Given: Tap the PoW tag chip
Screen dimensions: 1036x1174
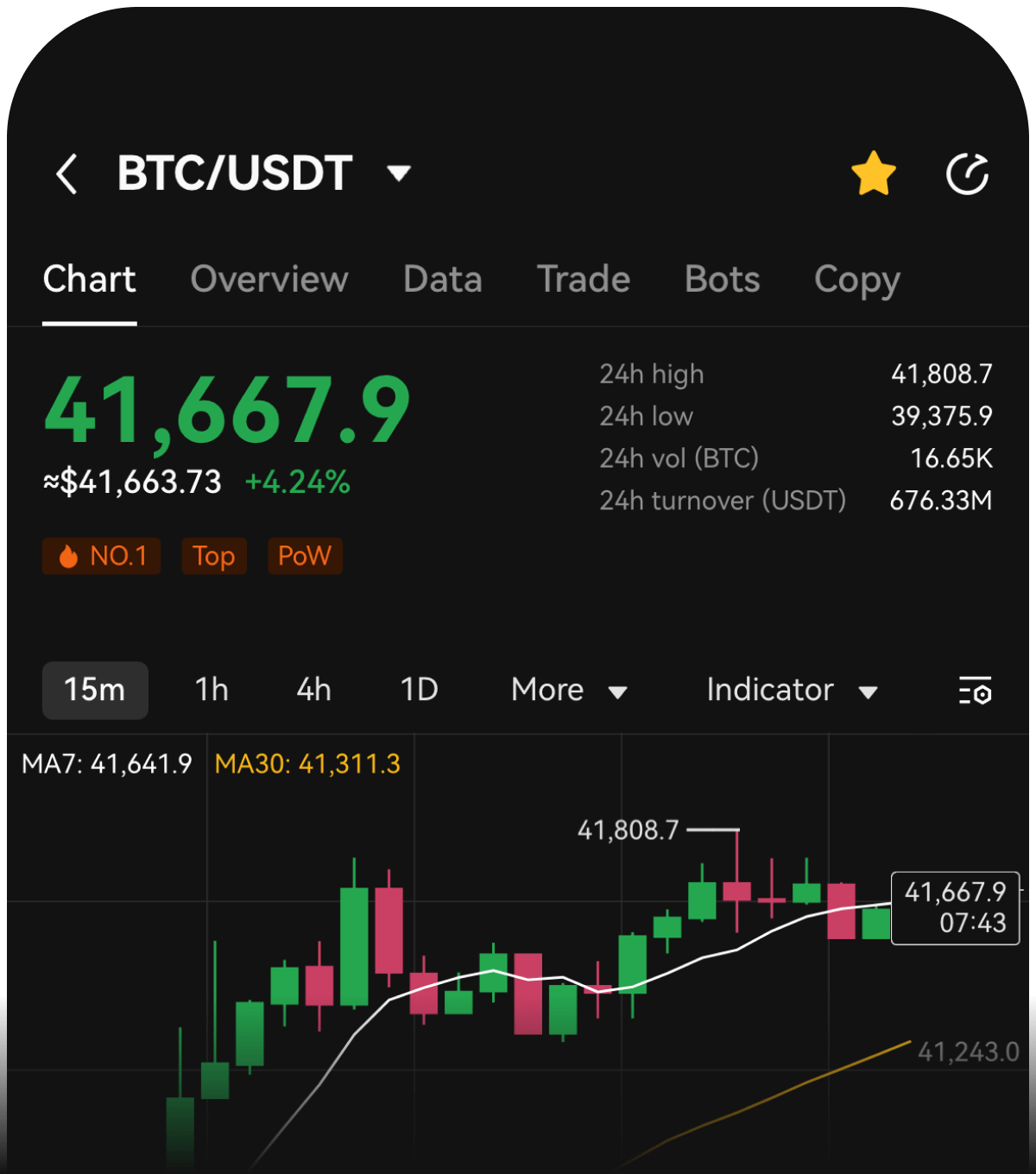Looking at the screenshot, I should 305,556.
